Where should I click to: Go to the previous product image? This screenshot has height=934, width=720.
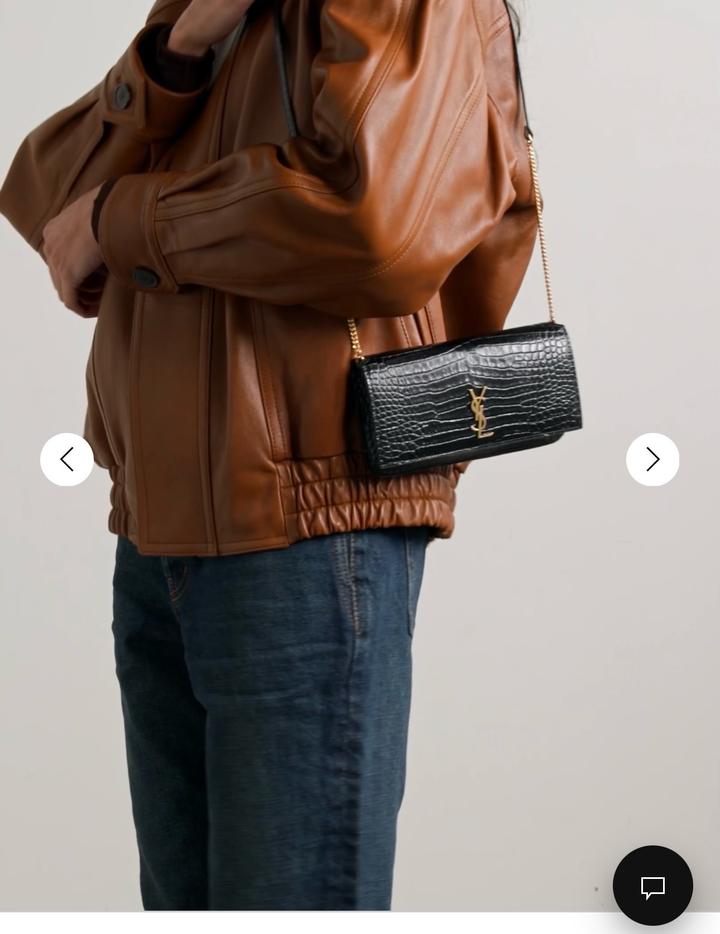[x=67, y=460]
